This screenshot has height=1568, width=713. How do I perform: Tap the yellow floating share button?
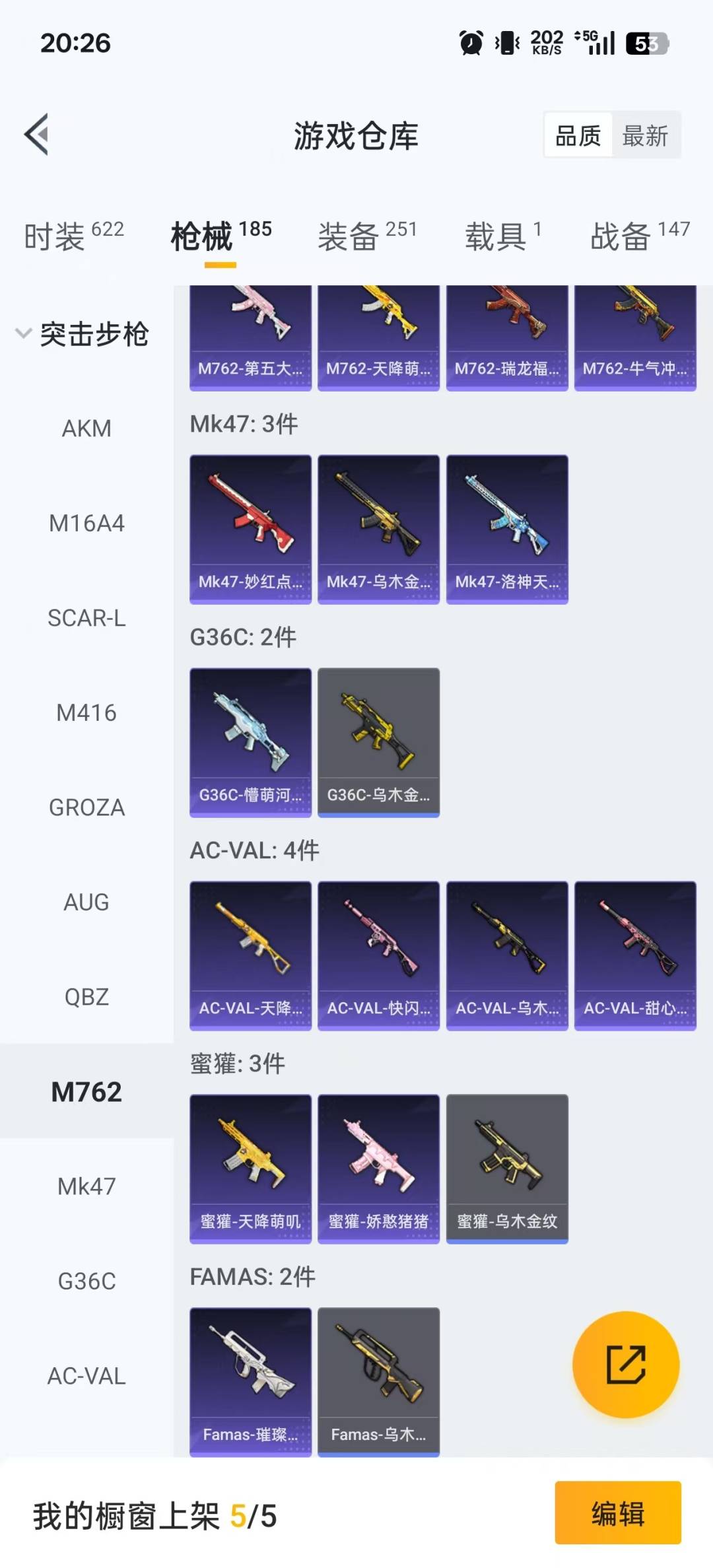(625, 1364)
